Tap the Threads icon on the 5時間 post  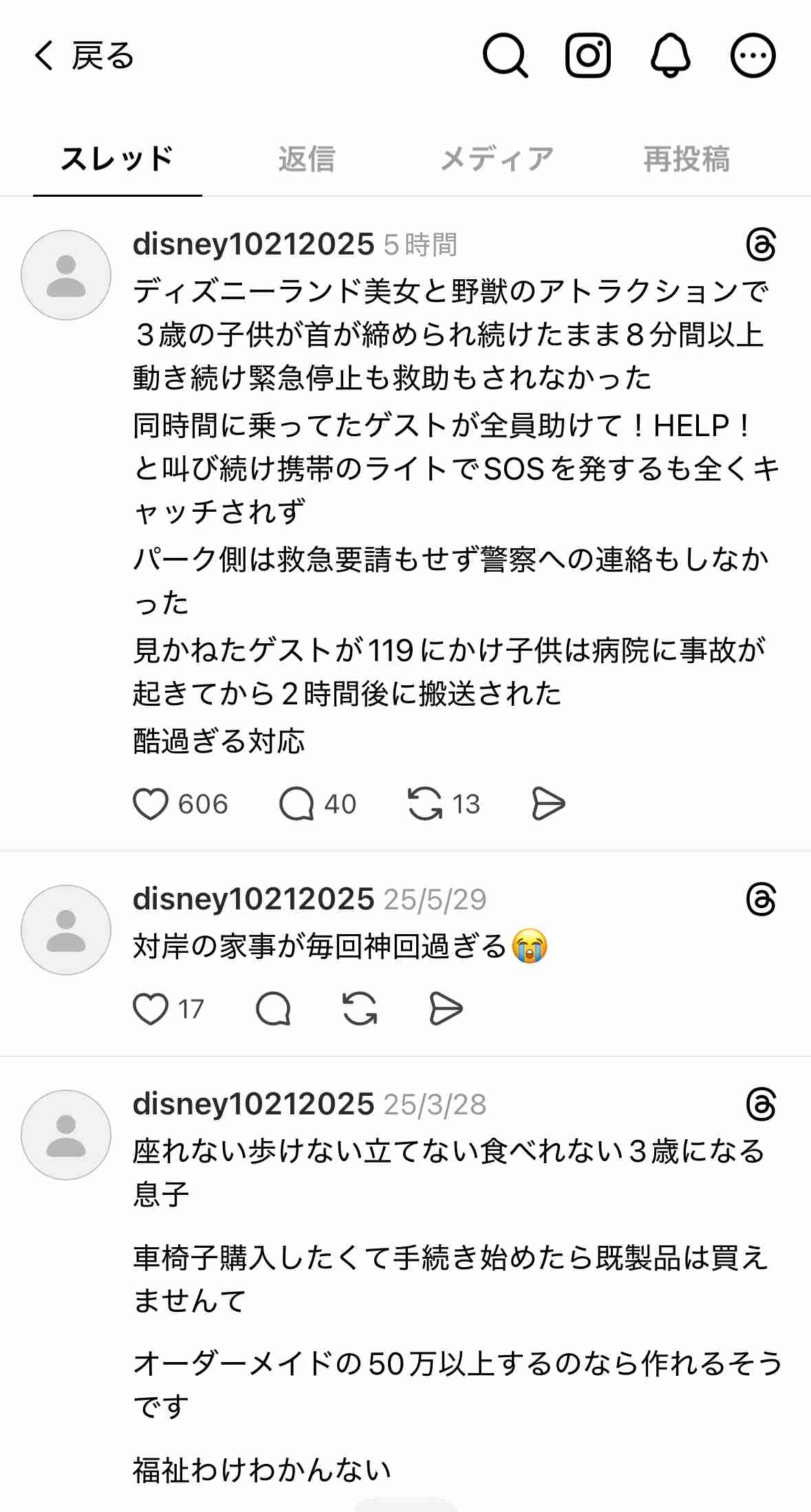click(761, 245)
